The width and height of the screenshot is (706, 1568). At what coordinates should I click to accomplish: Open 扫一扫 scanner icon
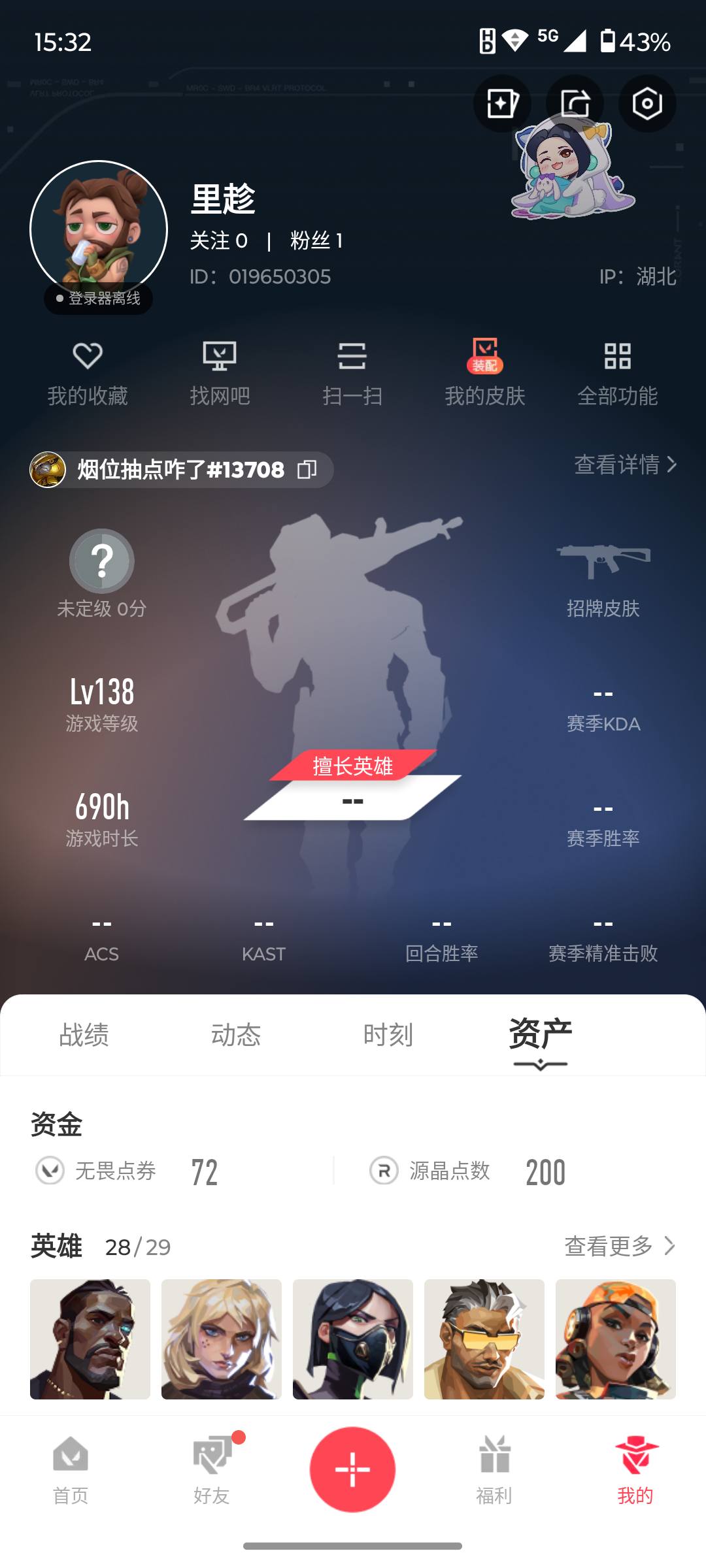(x=353, y=372)
